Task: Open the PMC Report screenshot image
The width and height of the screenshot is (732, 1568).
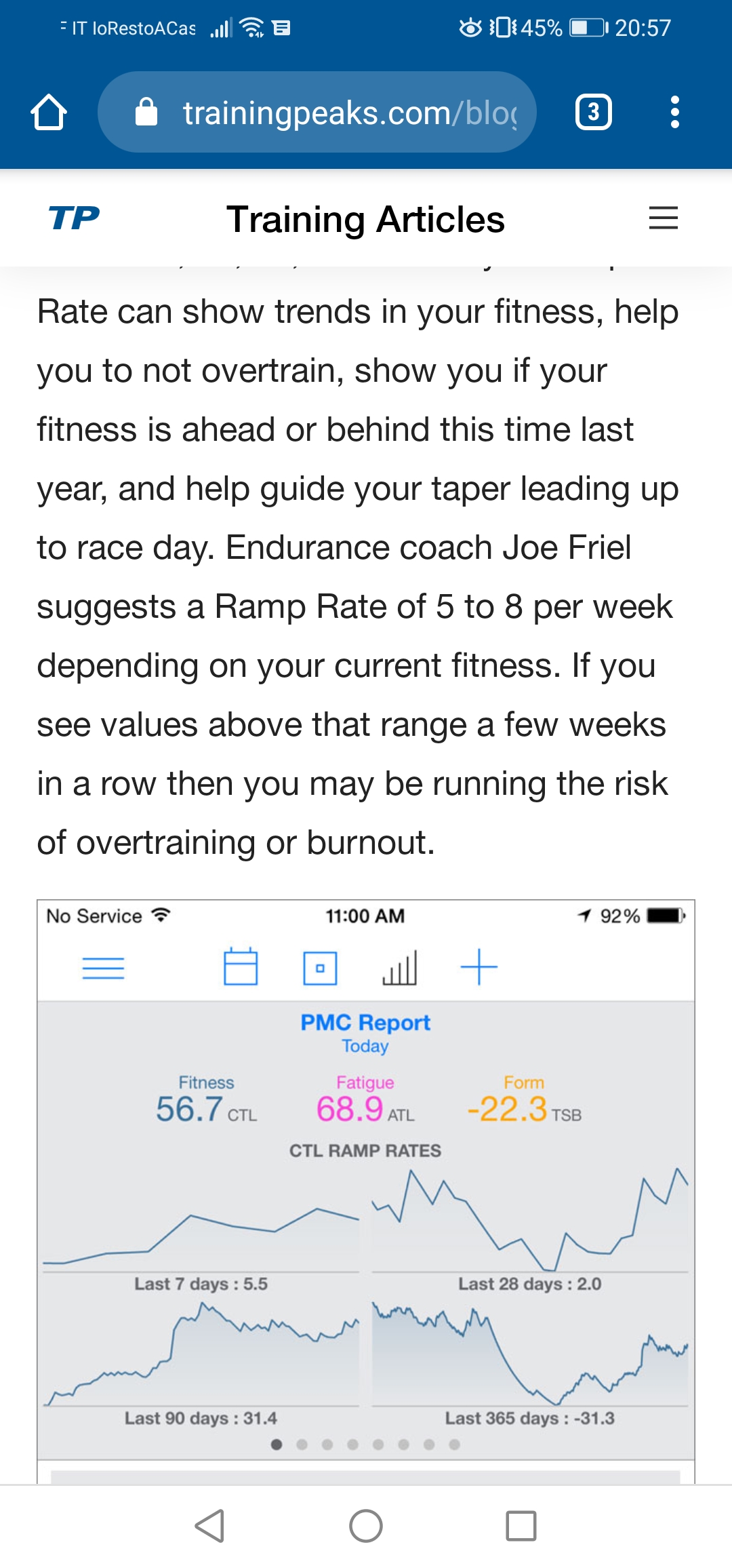Action: 366,1191
